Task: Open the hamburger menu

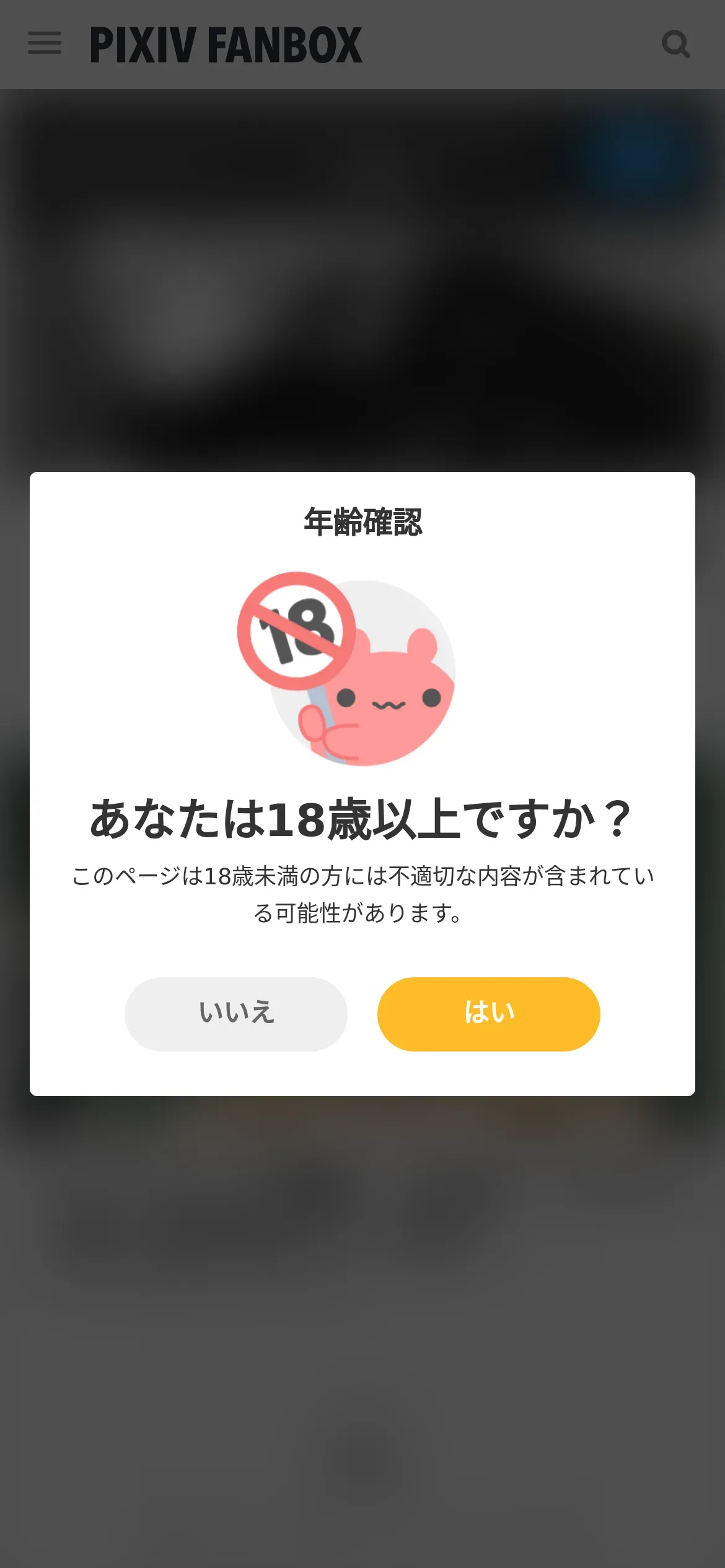Action: pyautogui.click(x=45, y=43)
